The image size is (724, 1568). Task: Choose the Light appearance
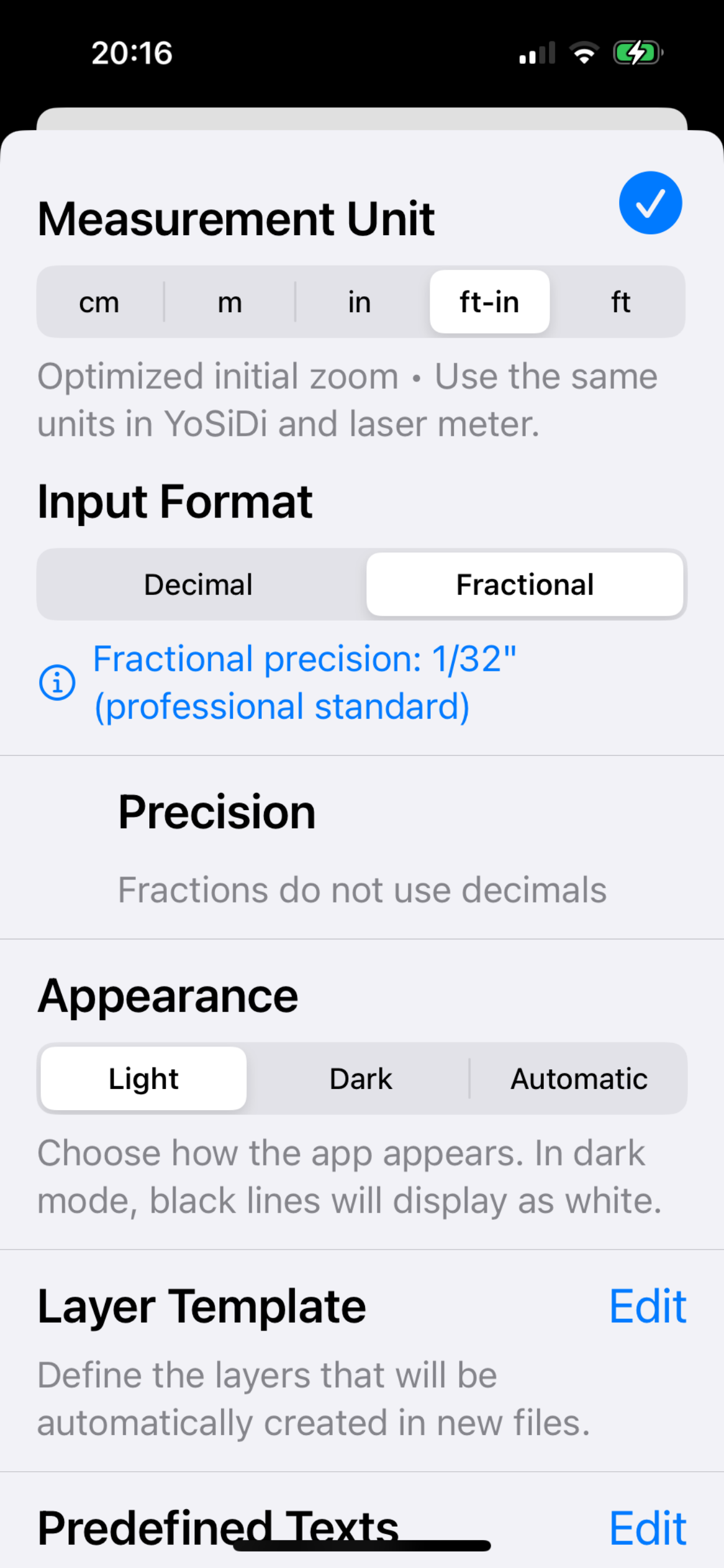point(143,1079)
